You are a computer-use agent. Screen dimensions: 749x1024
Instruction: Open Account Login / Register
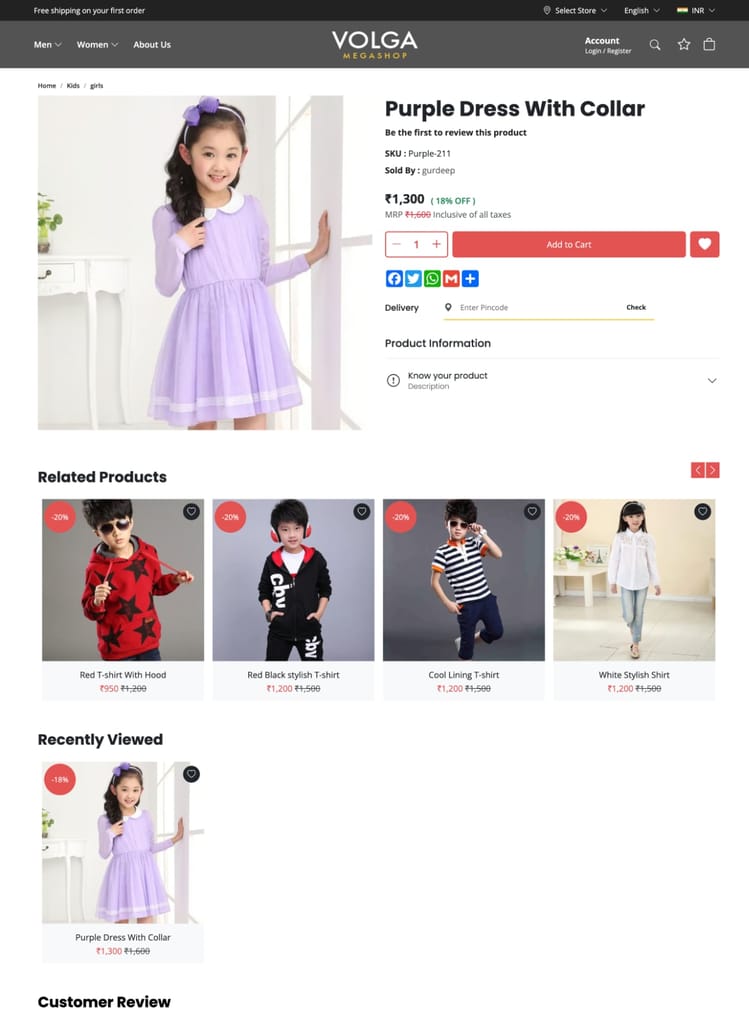pyautogui.click(x=608, y=45)
